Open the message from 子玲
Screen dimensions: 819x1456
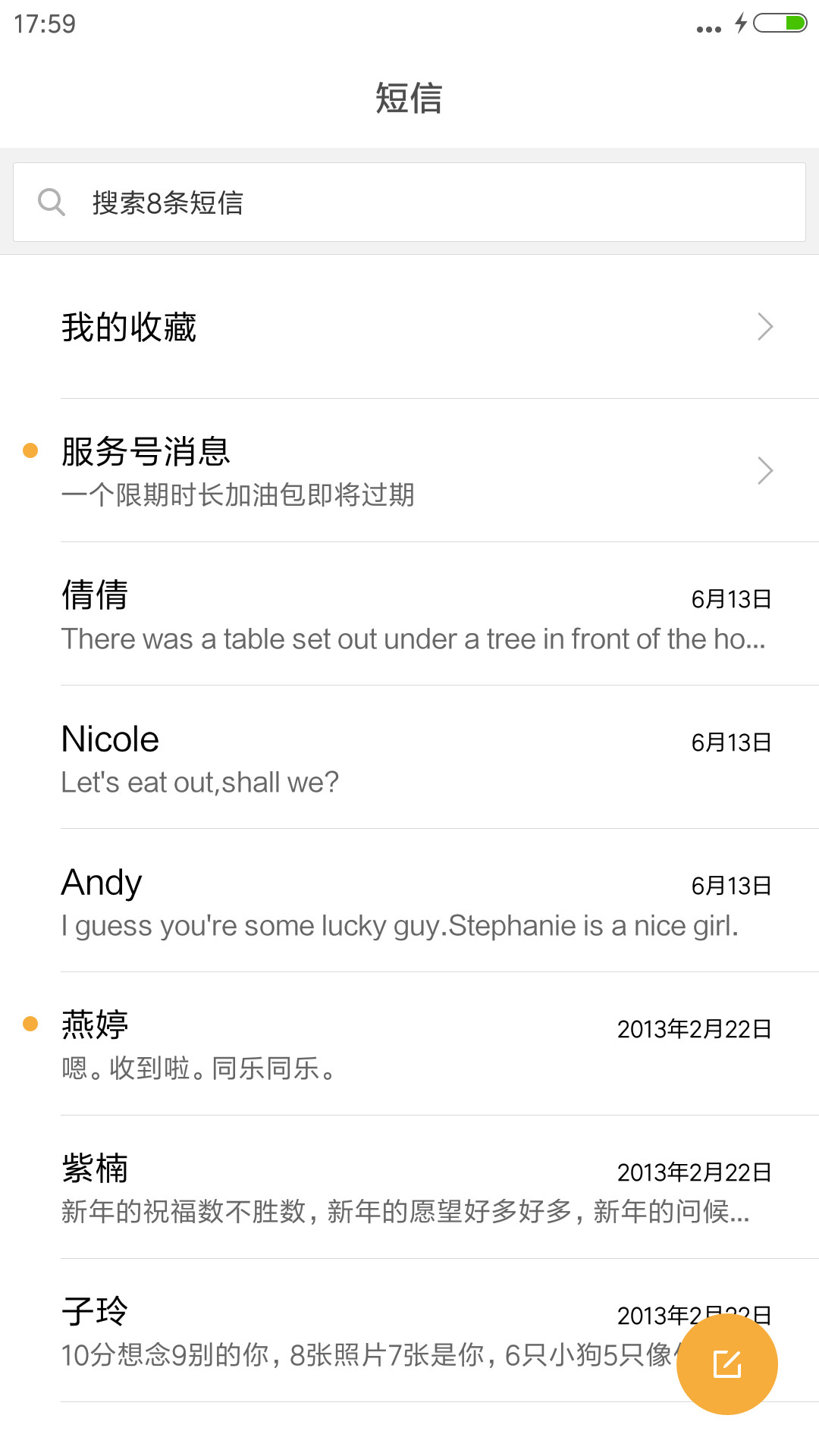pos(364,1330)
